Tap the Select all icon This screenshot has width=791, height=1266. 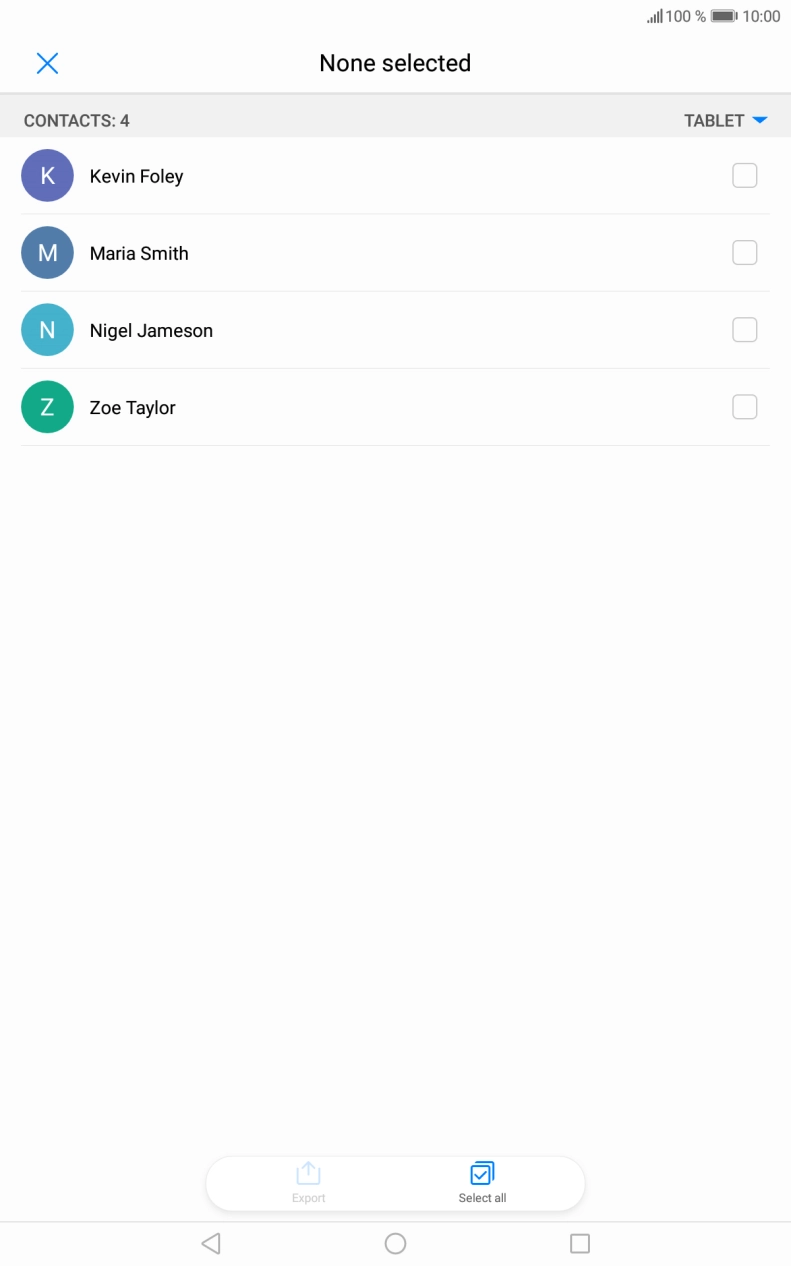pos(481,1173)
